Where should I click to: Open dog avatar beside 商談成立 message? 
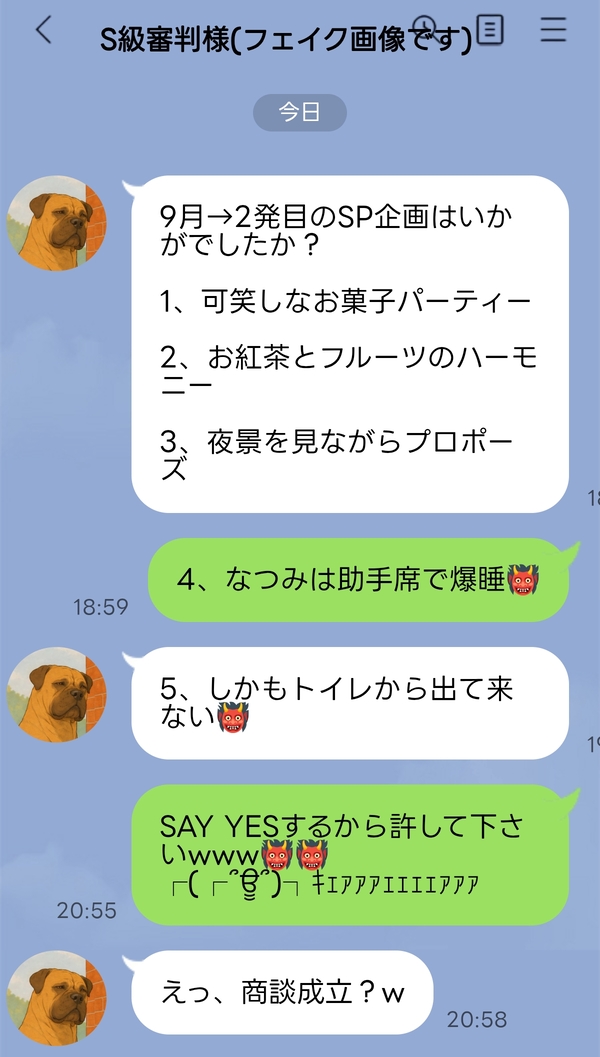click(x=57, y=998)
